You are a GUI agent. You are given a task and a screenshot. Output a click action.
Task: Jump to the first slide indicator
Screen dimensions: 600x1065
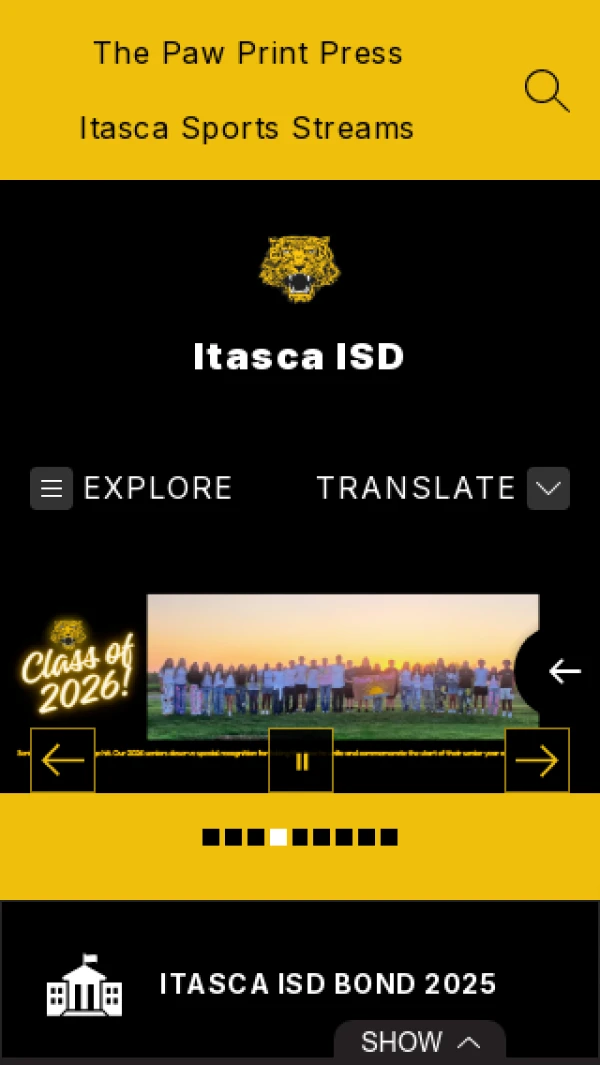point(211,837)
